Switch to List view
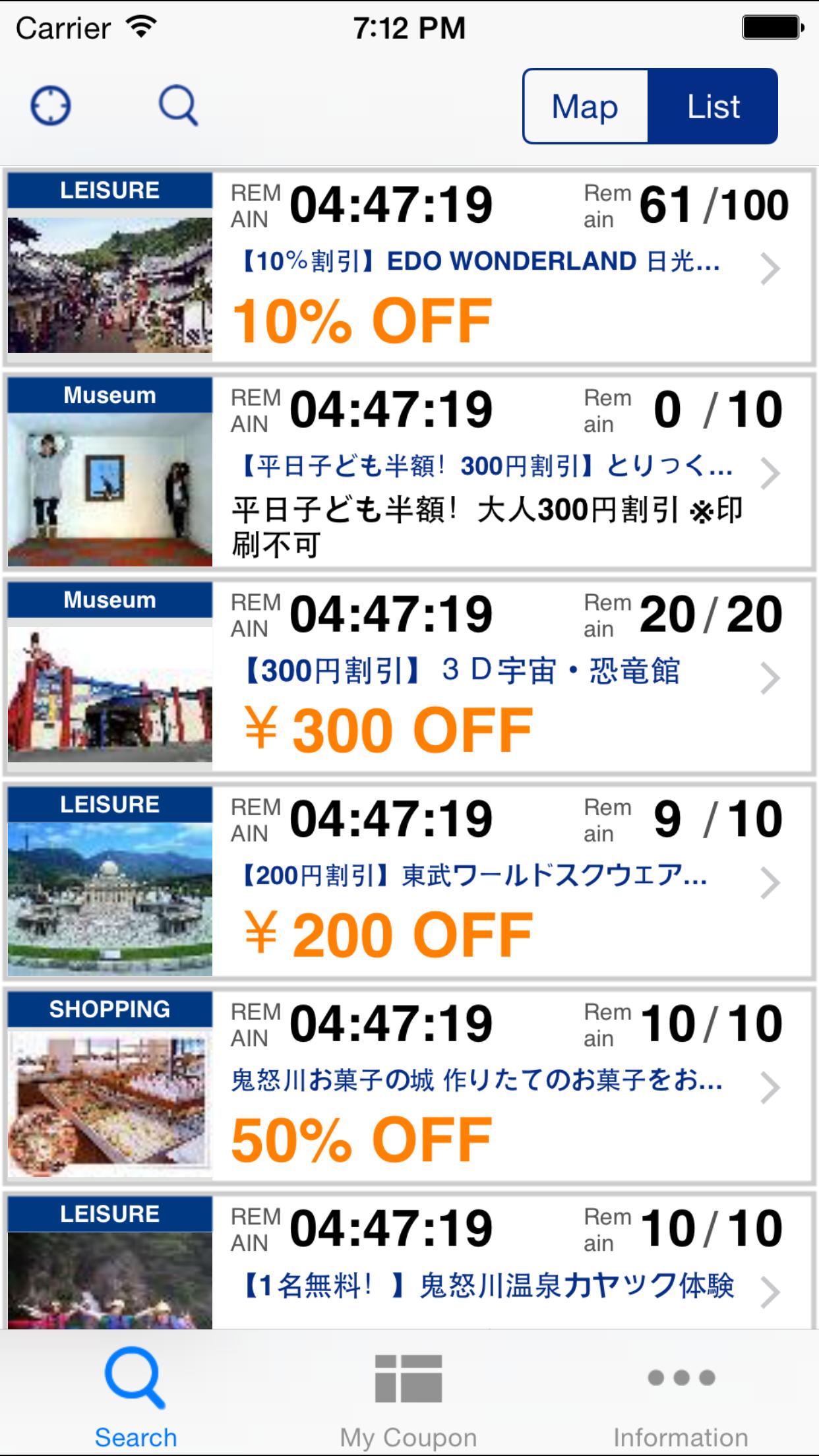The image size is (819, 1456). click(x=713, y=106)
